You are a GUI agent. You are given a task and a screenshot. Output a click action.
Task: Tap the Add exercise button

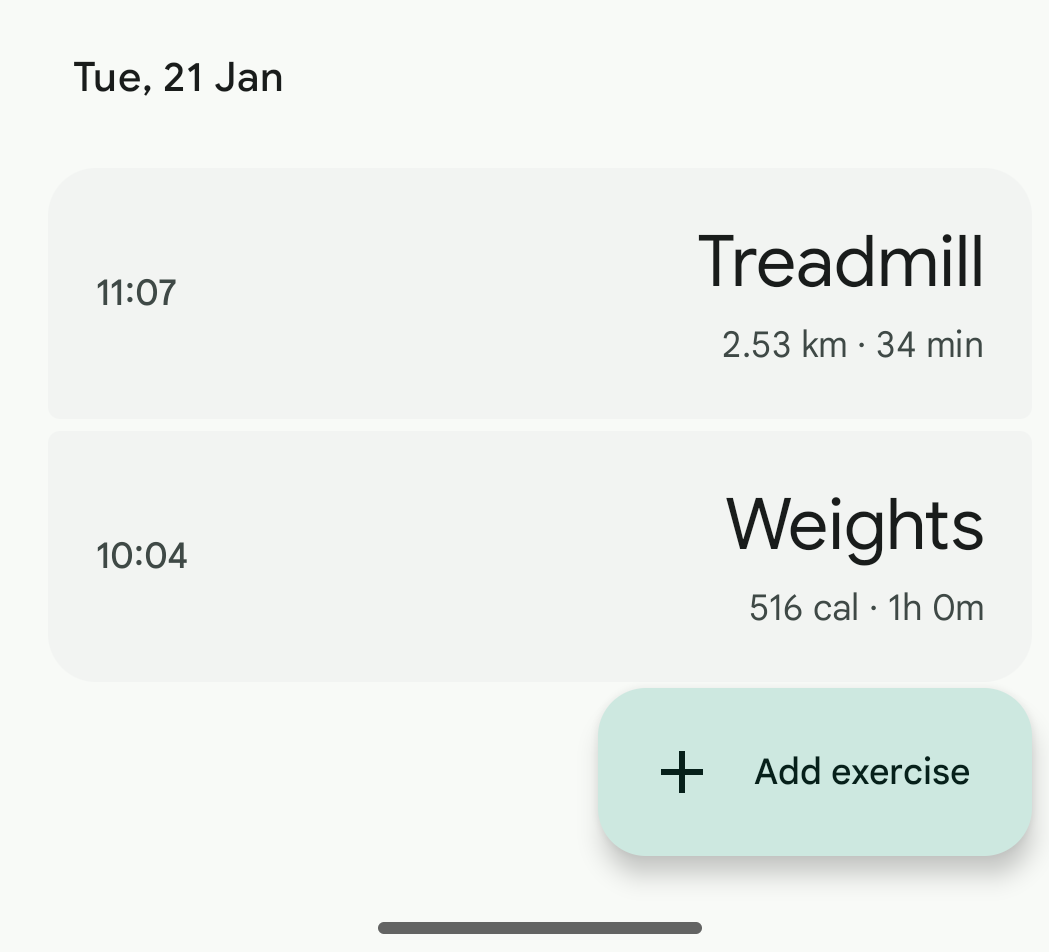[x=814, y=772]
